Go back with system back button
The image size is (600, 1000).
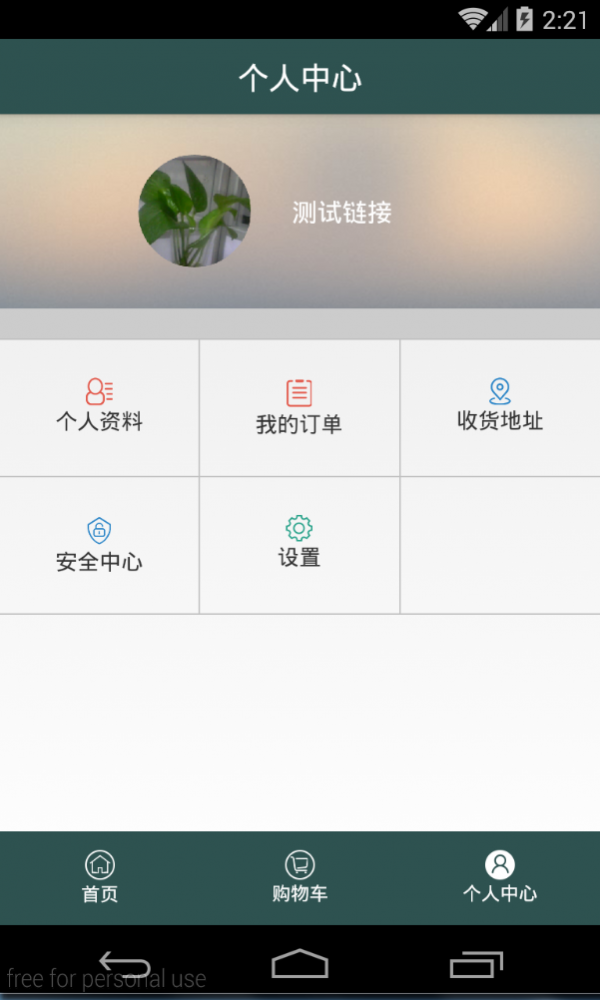125,964
